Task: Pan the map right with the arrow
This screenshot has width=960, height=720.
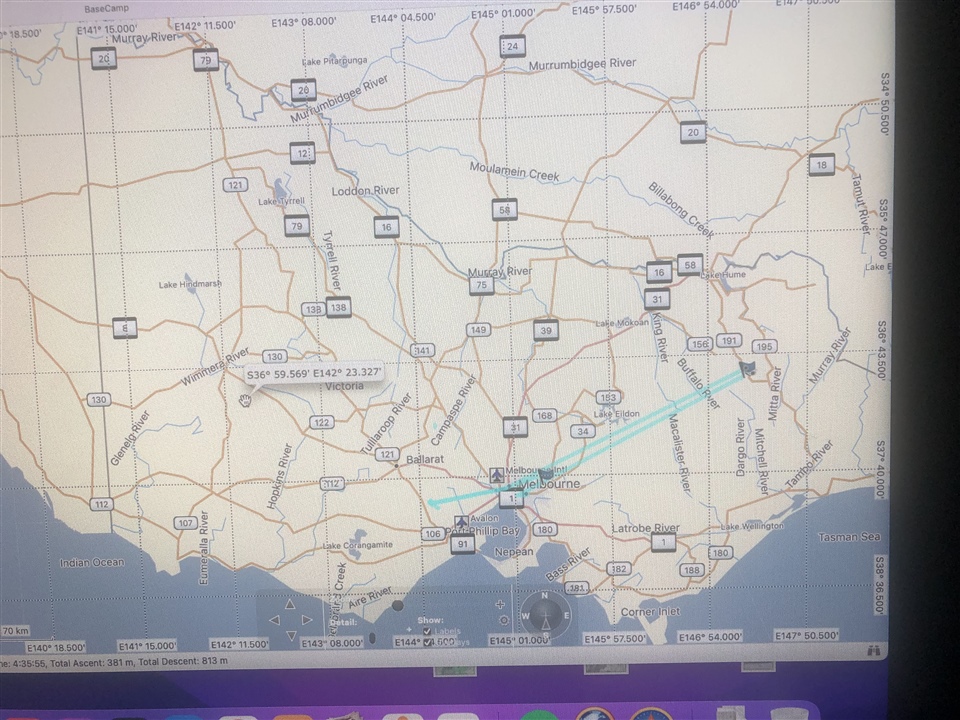Action: tap(307, 620)
